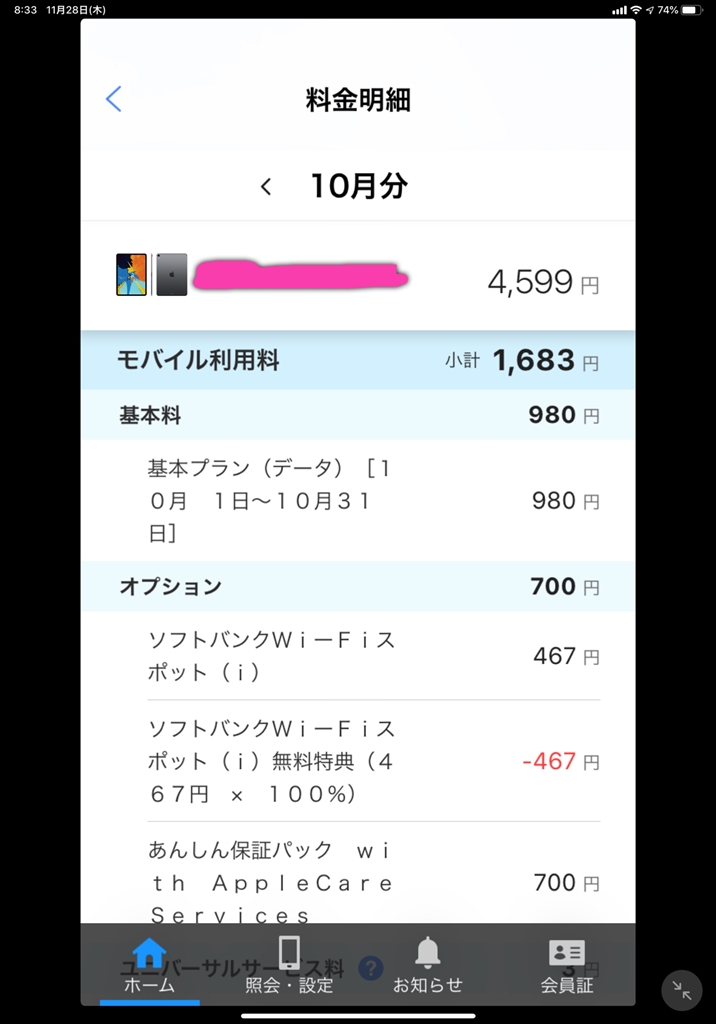Tap the shrink screen arrows button
The width and height of the screenshot is (716, 1024).
[682, 990]
